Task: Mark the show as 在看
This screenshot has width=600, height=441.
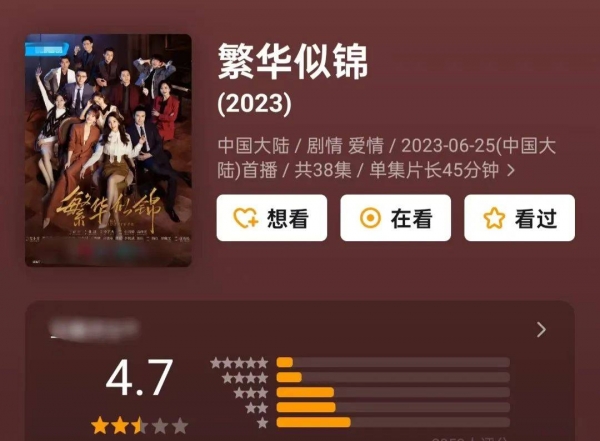Action: click(395, 218)
